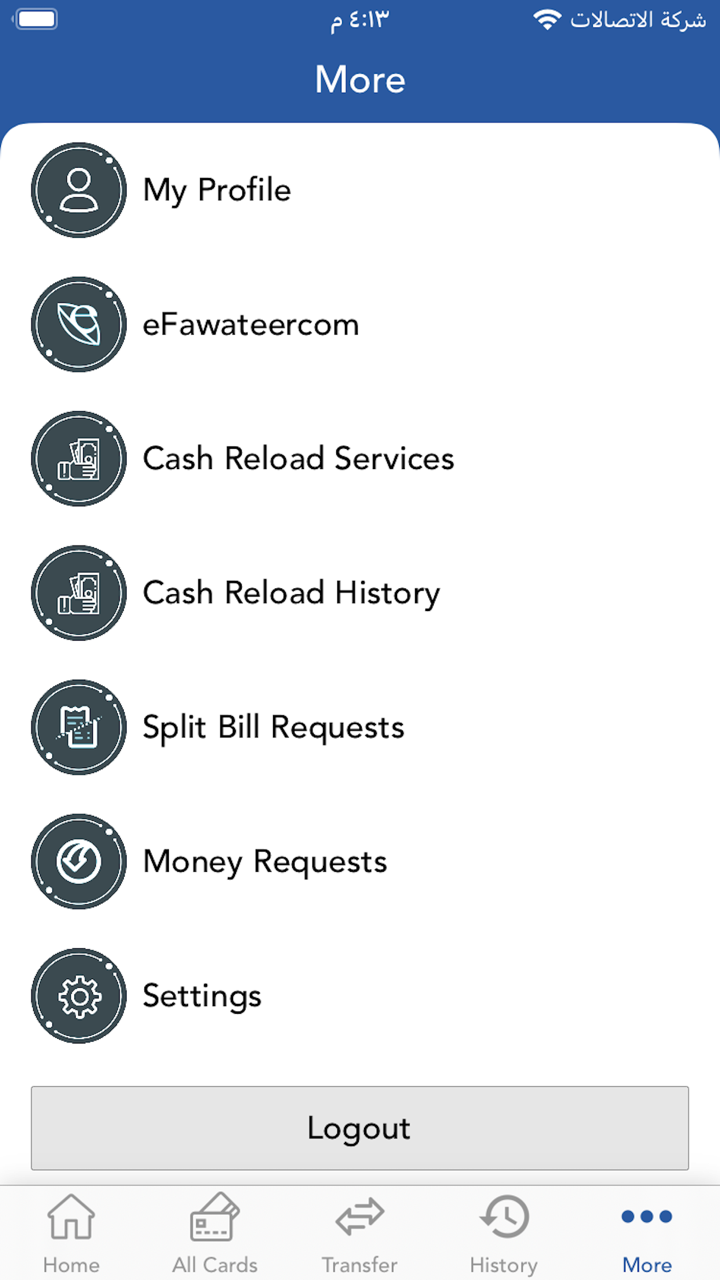This screenshot has height=1280, width=720.
Task: Open the My Profile icon
Action: (79, 190)
